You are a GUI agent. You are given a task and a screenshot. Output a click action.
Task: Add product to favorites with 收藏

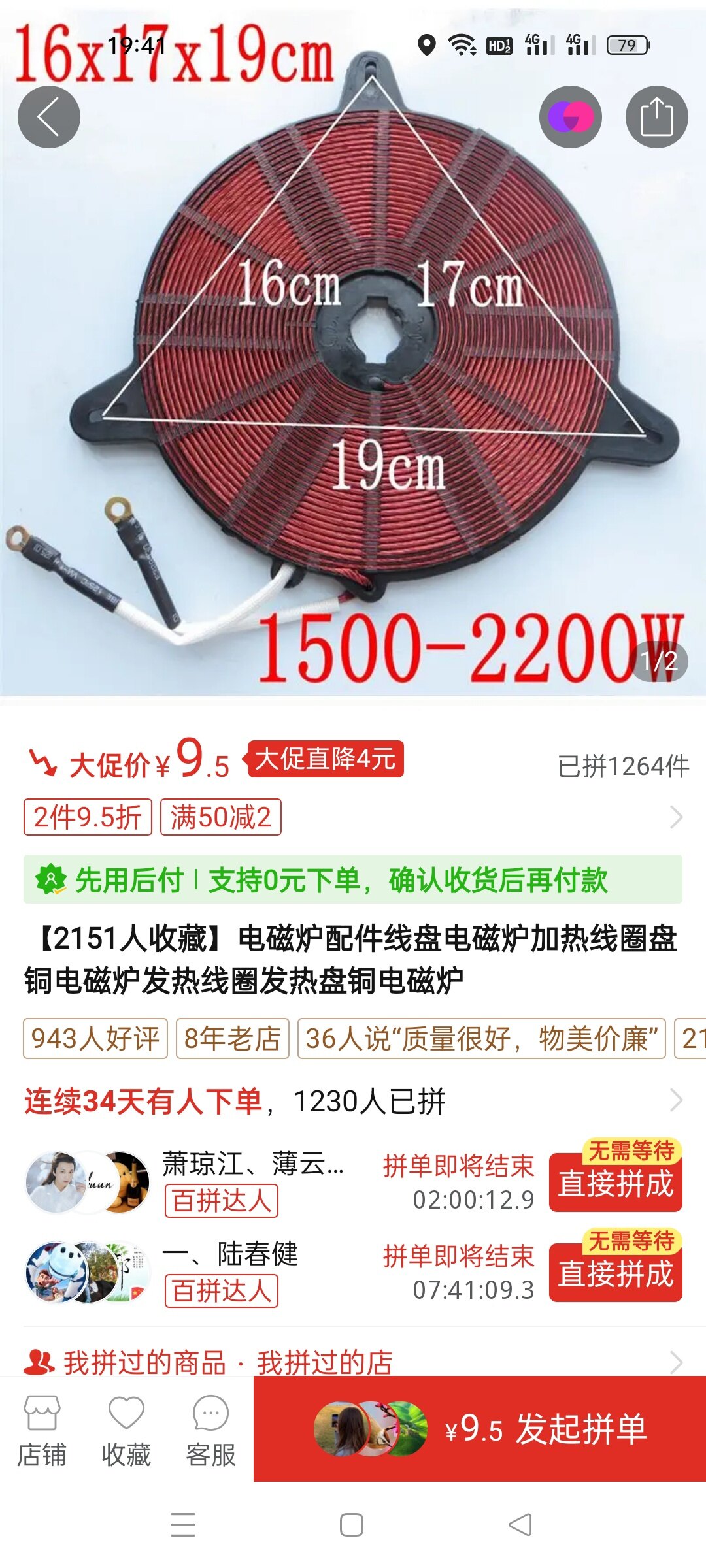[x=126, y=1431]
